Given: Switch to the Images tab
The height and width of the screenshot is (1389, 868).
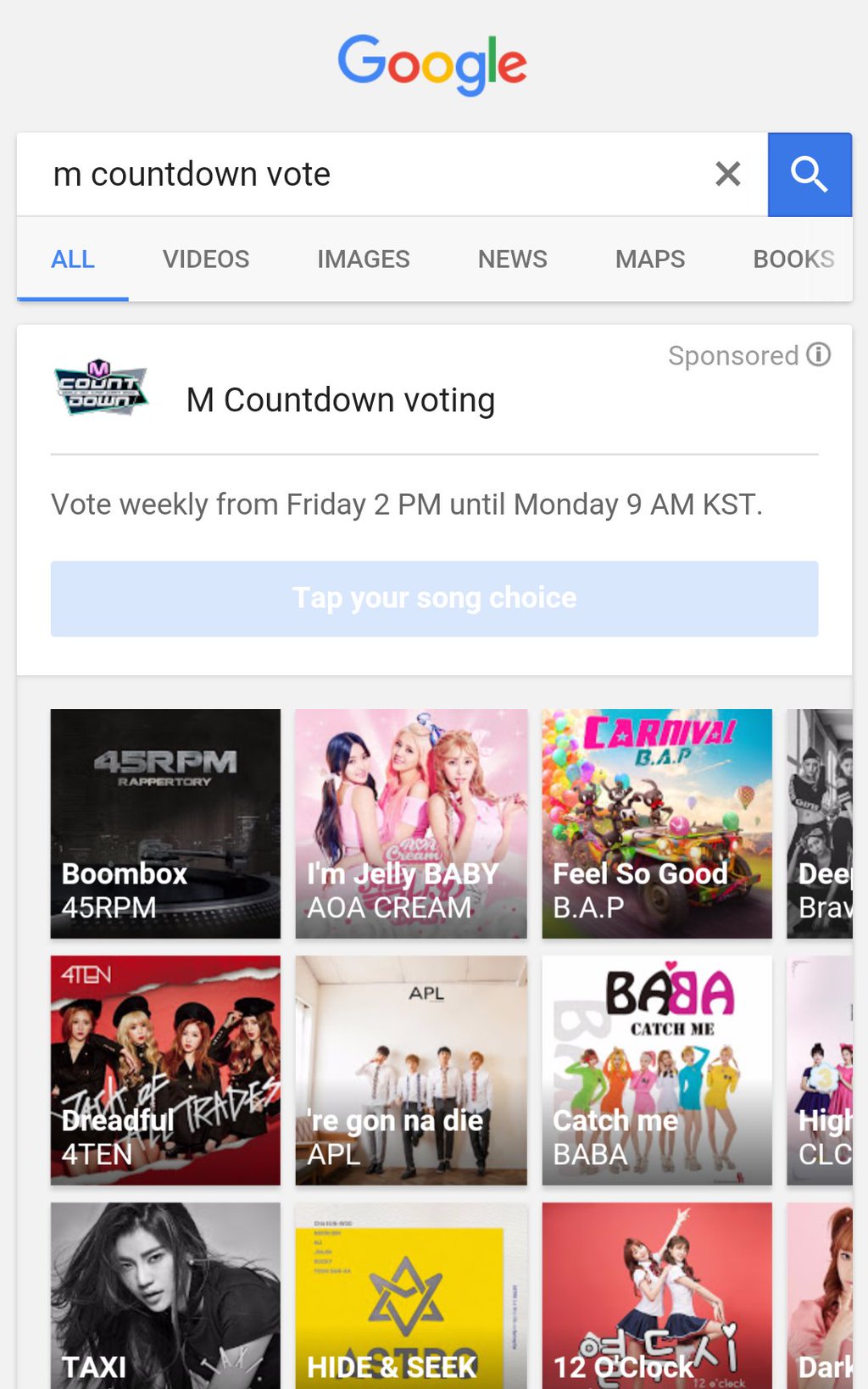Looking at the screenshot, I should pos(363,259).
